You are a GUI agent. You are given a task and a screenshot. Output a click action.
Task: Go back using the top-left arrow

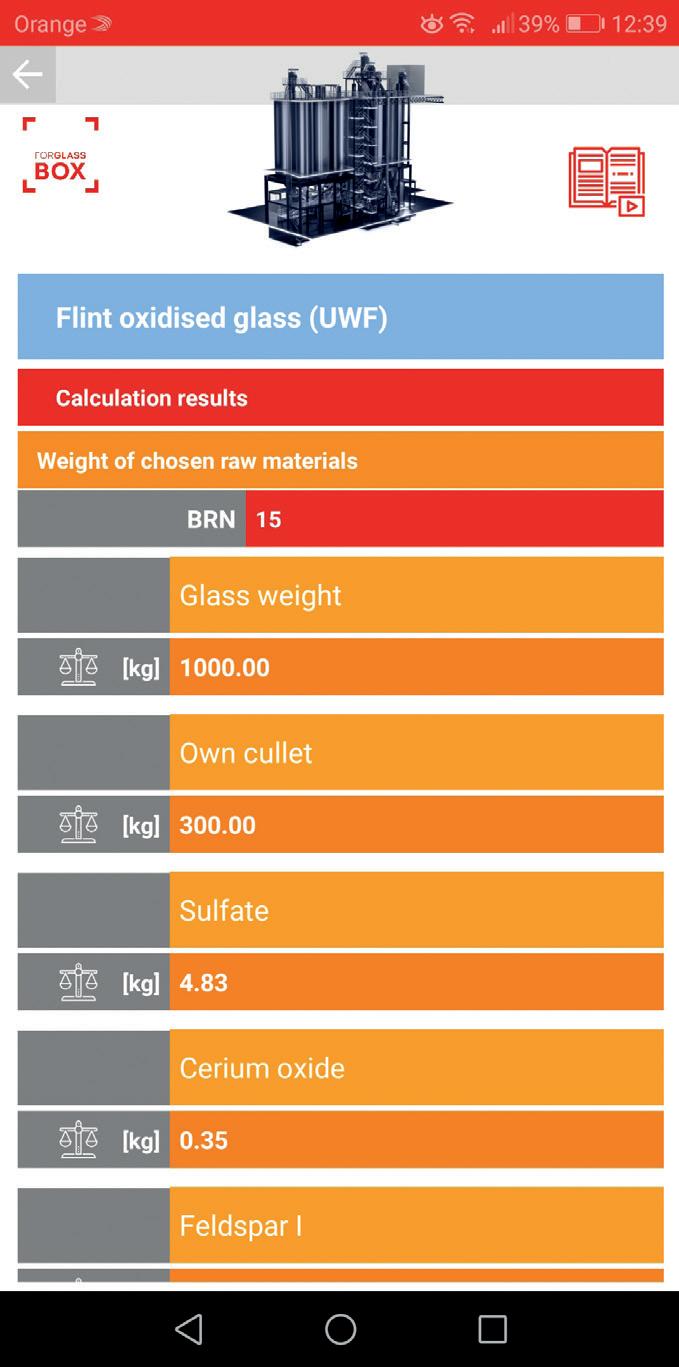pos(27,74)
